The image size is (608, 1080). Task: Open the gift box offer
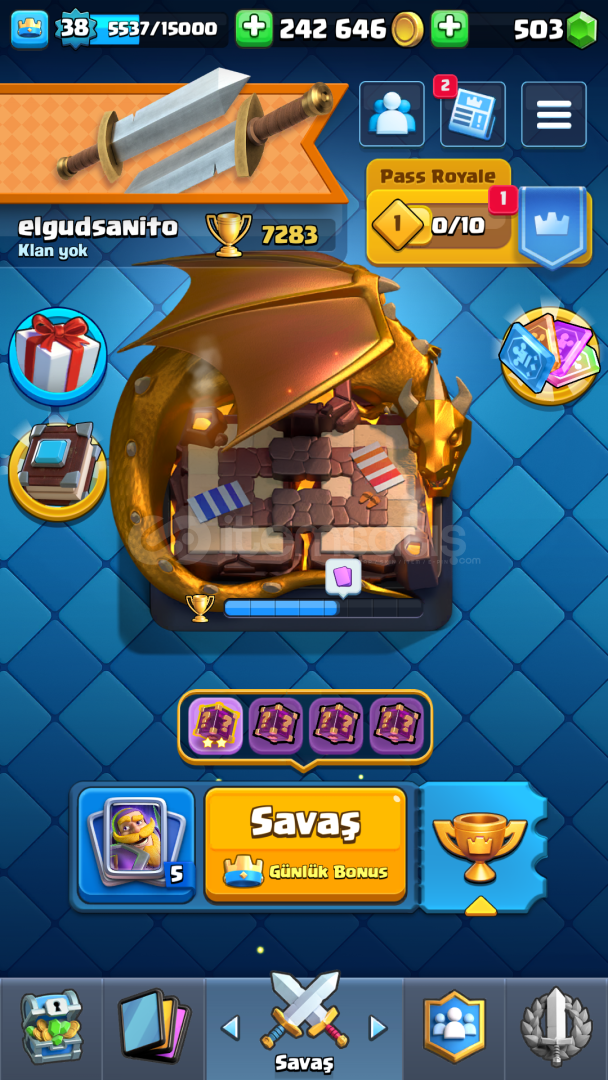point(57,357)
